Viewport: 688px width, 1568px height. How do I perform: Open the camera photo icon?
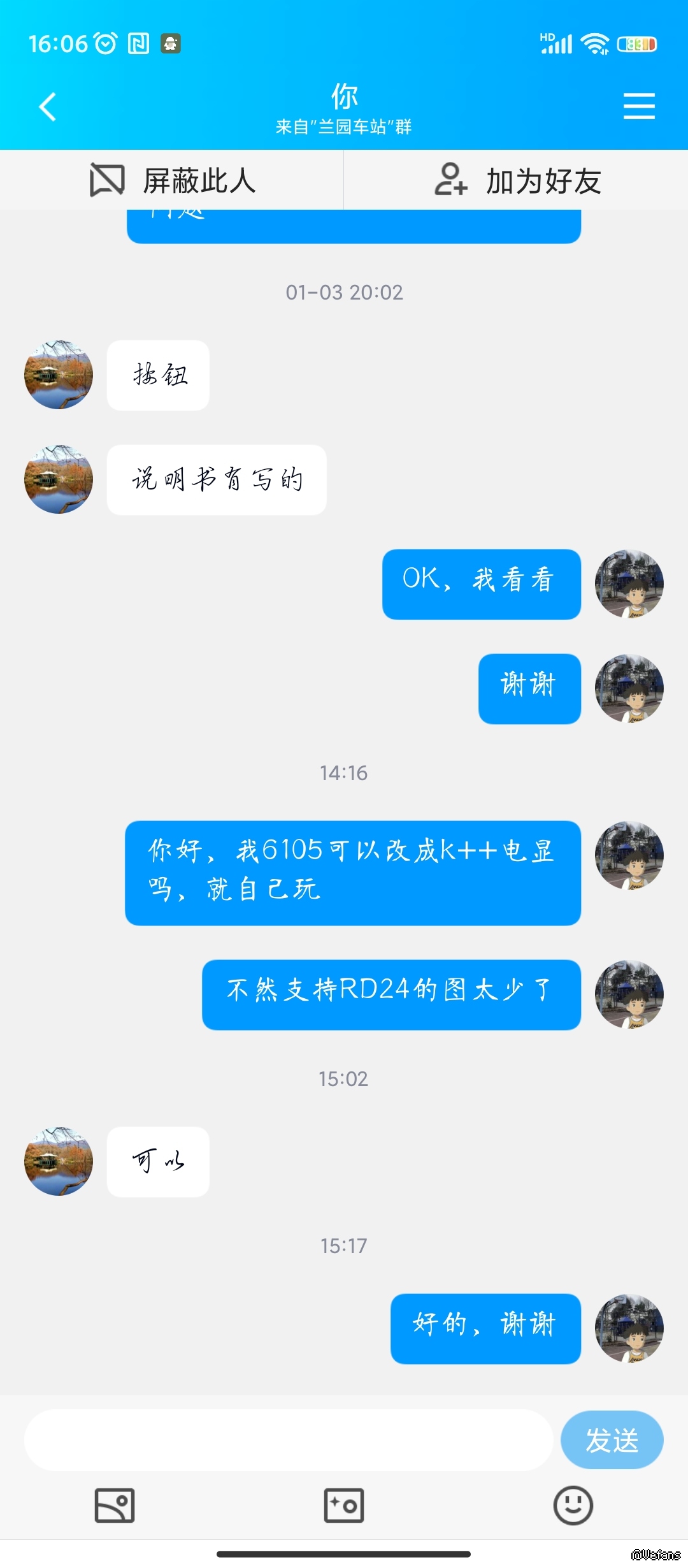[x=344, y=1505]
